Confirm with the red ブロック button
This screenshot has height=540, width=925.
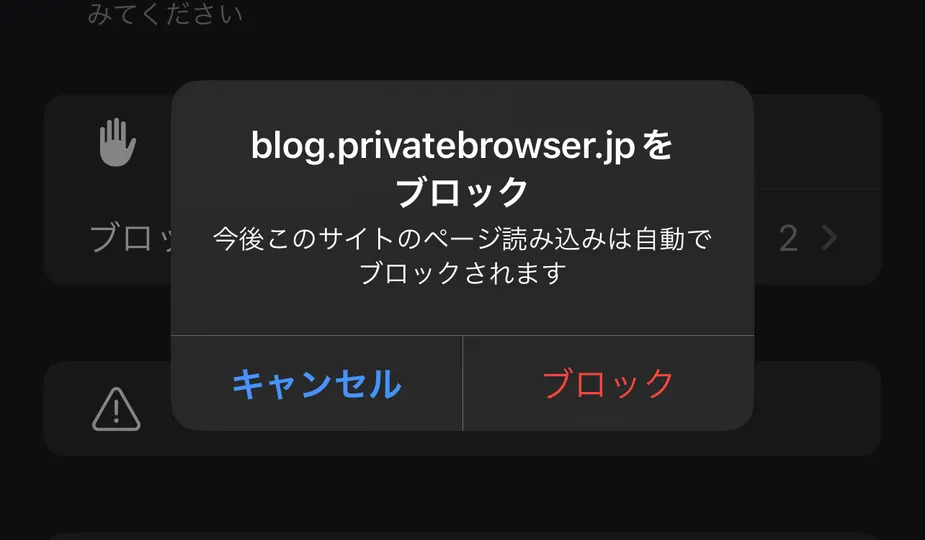pyautogui.click(x=608, y=384)
